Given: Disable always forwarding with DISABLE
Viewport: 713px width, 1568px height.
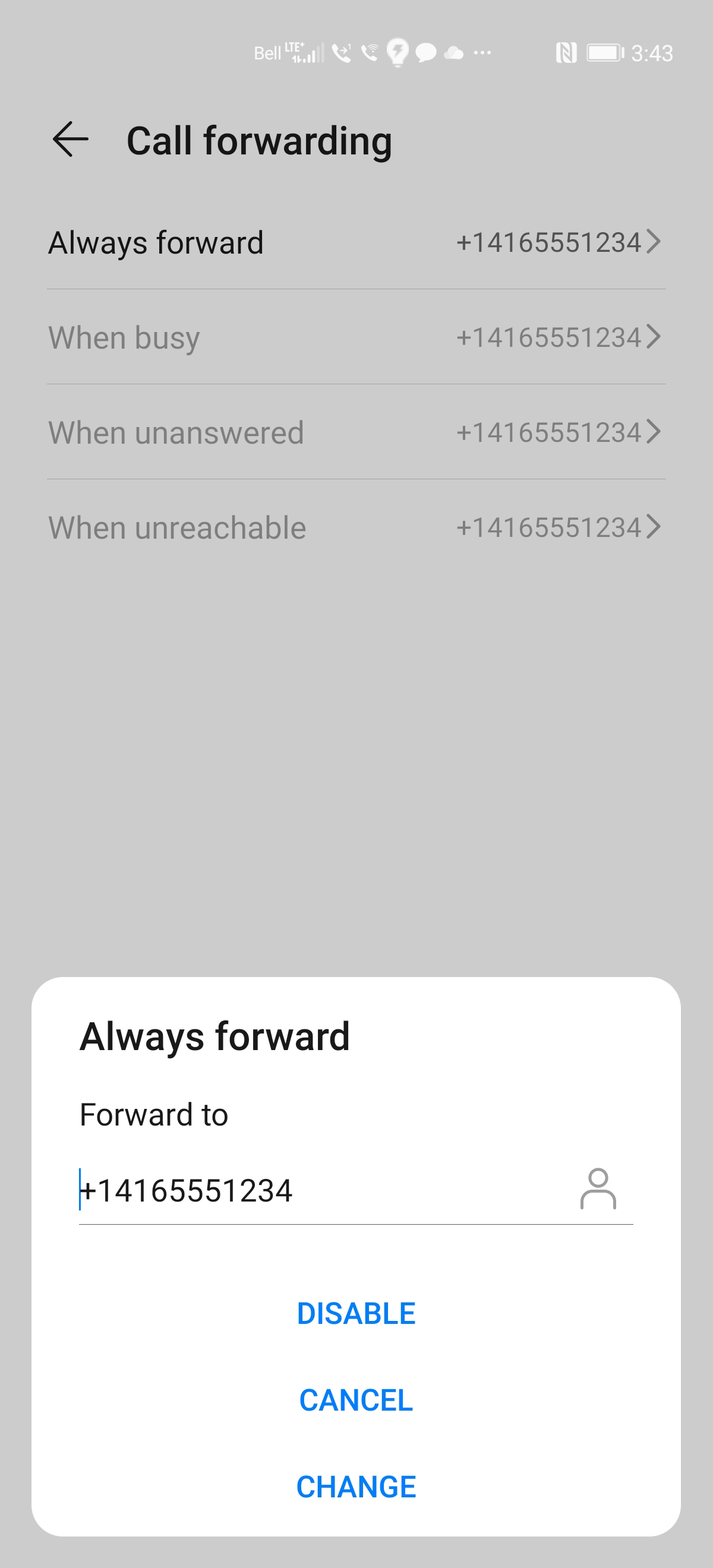Looking at the screenshot, I should [x=356, y=1313].
